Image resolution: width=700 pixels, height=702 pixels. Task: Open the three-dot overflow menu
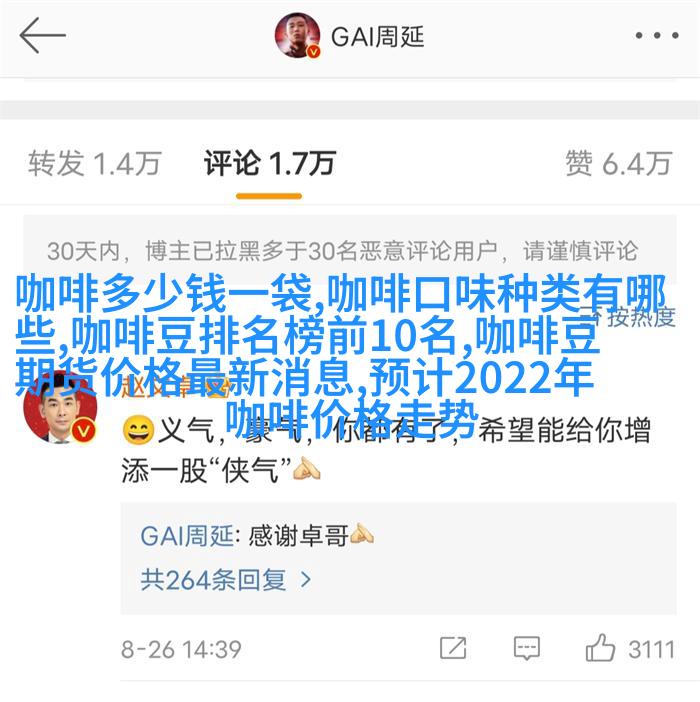[x=656, y=37]
